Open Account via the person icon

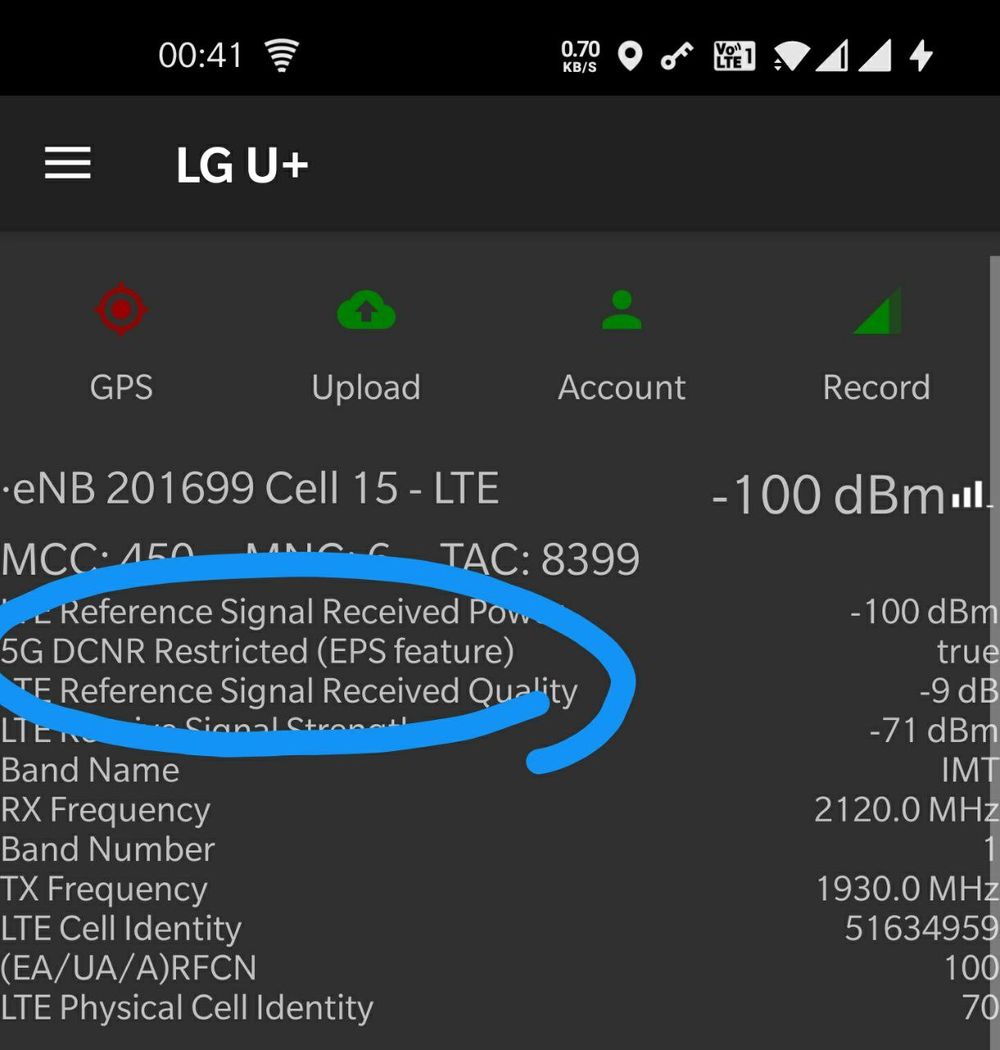(622, 309)
